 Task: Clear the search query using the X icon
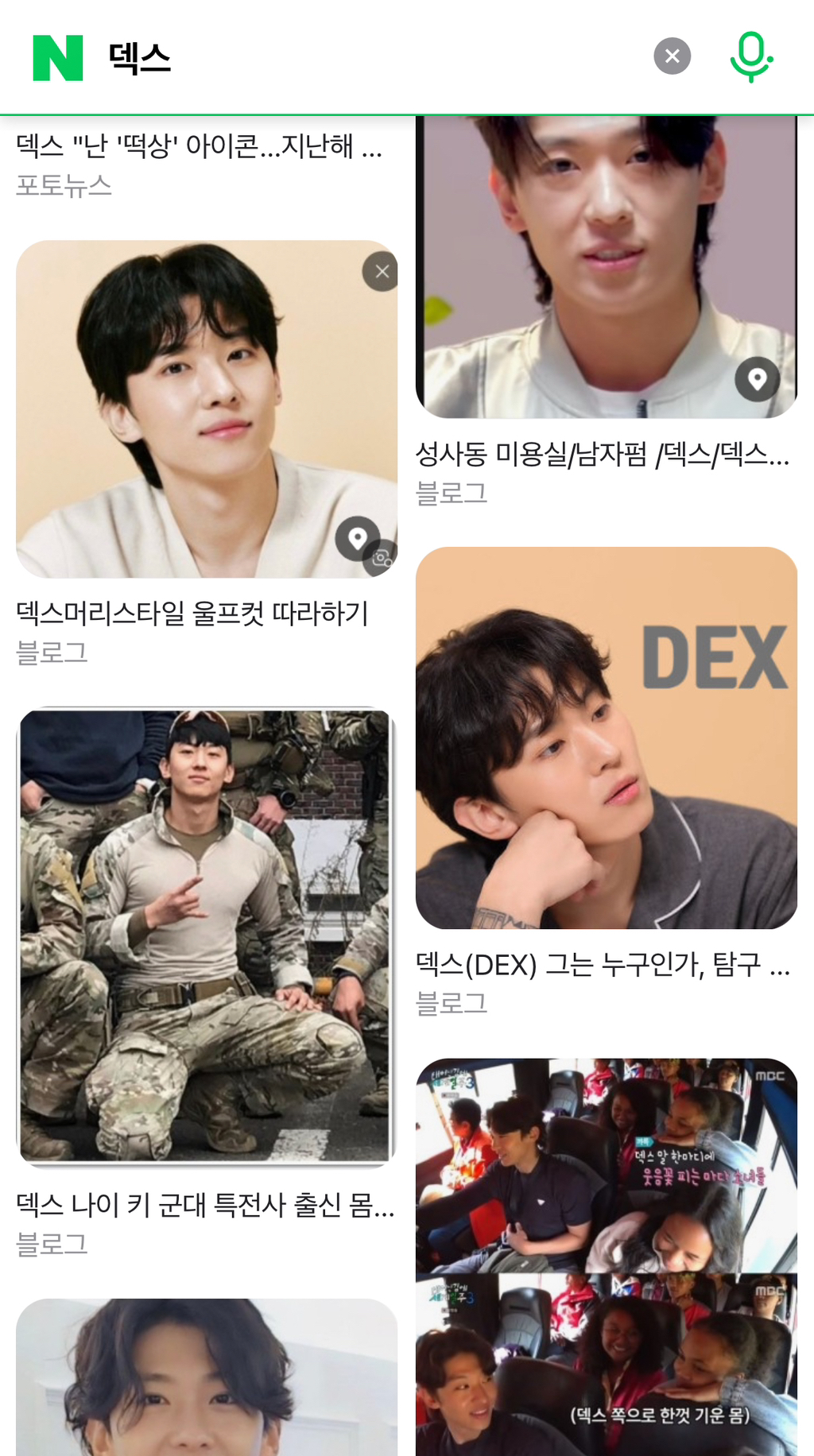(x=672, y=54)
